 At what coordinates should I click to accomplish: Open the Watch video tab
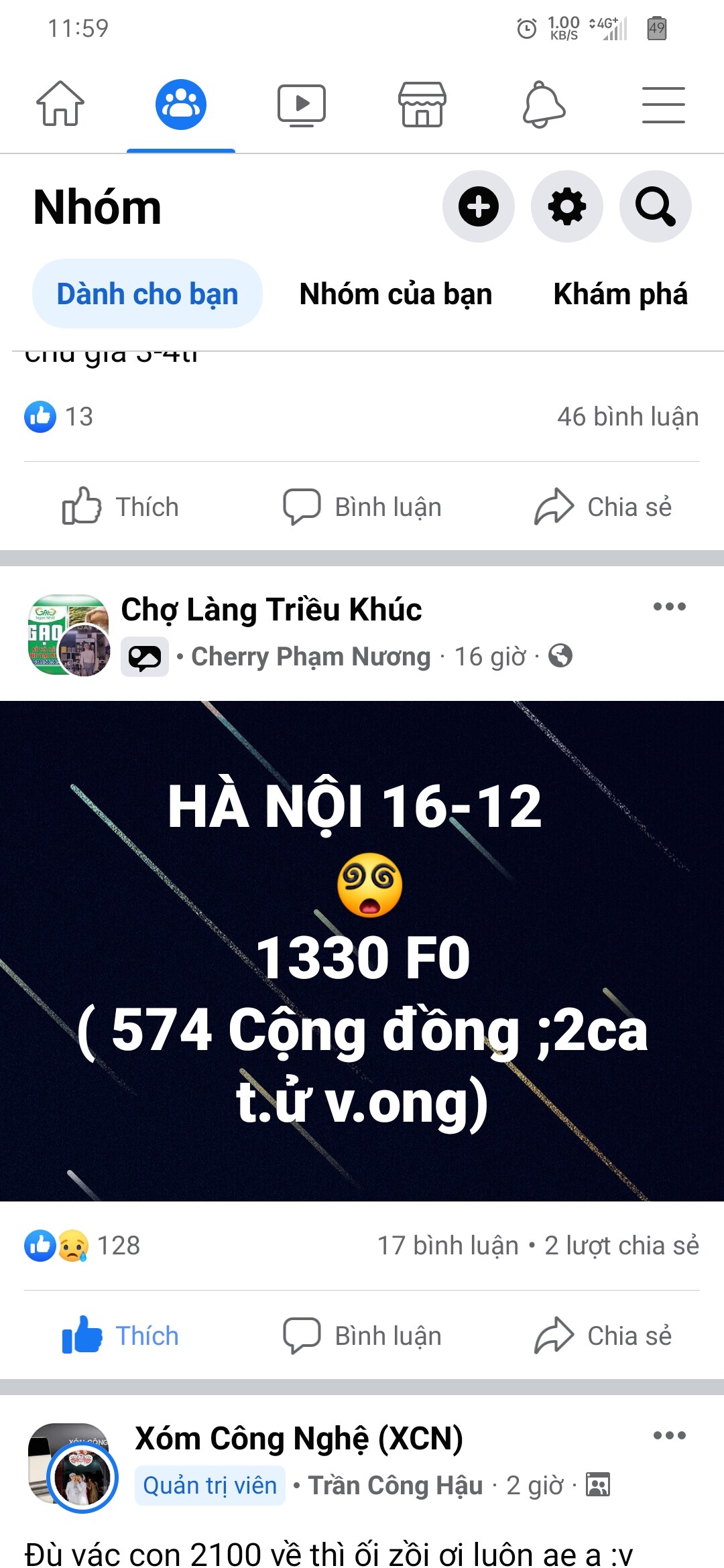point(302,105)
